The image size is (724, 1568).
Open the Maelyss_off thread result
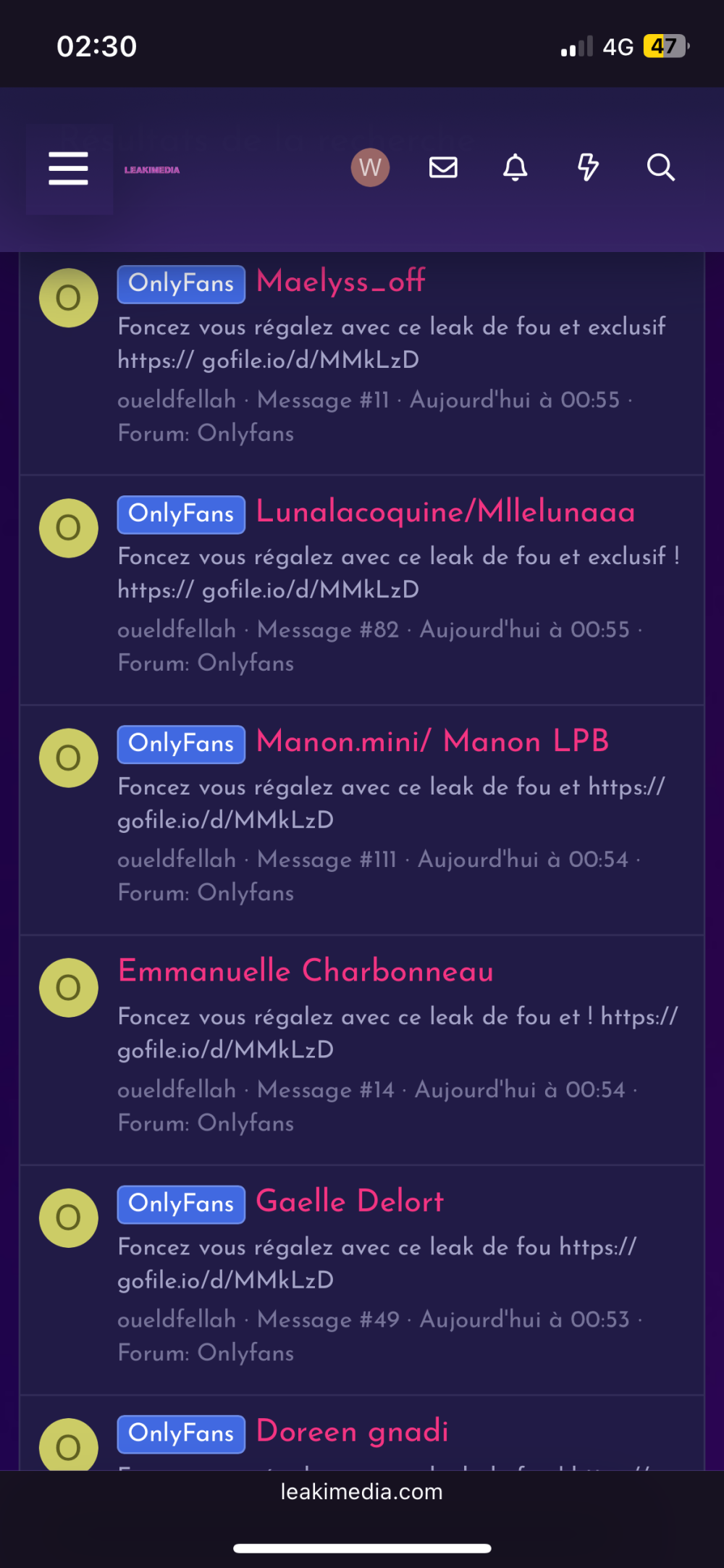[x=340, y=282]
